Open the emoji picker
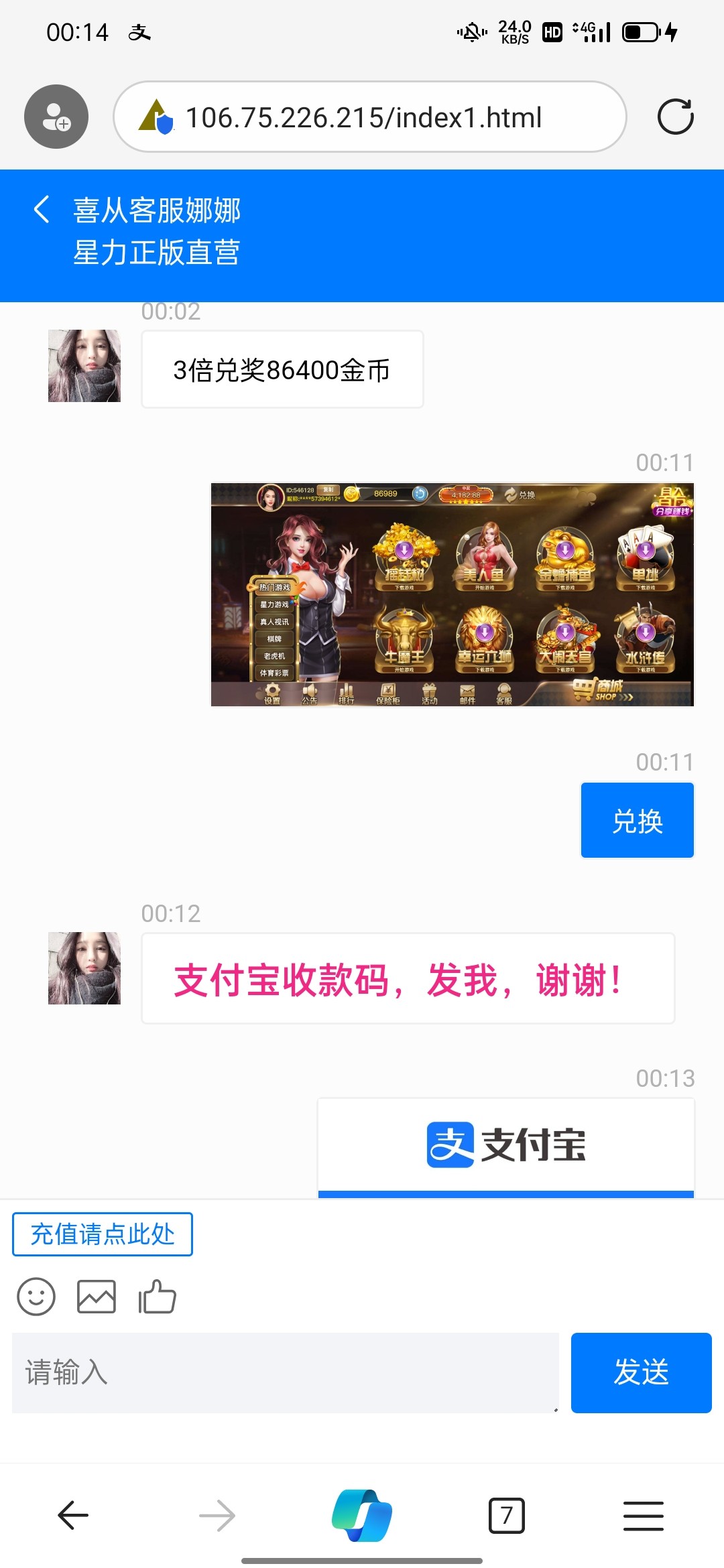Image resolution: width=724 pixels, height=1568 pixels. [x=36, y=1297]
